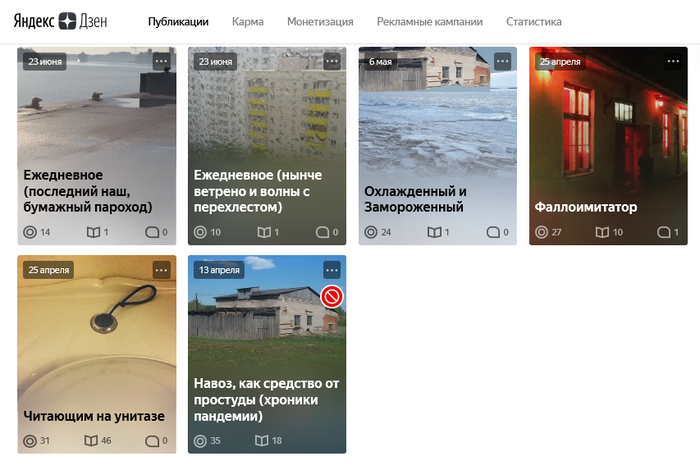Open options menu on 'Навоз' publication card

[x=332, y=270]
